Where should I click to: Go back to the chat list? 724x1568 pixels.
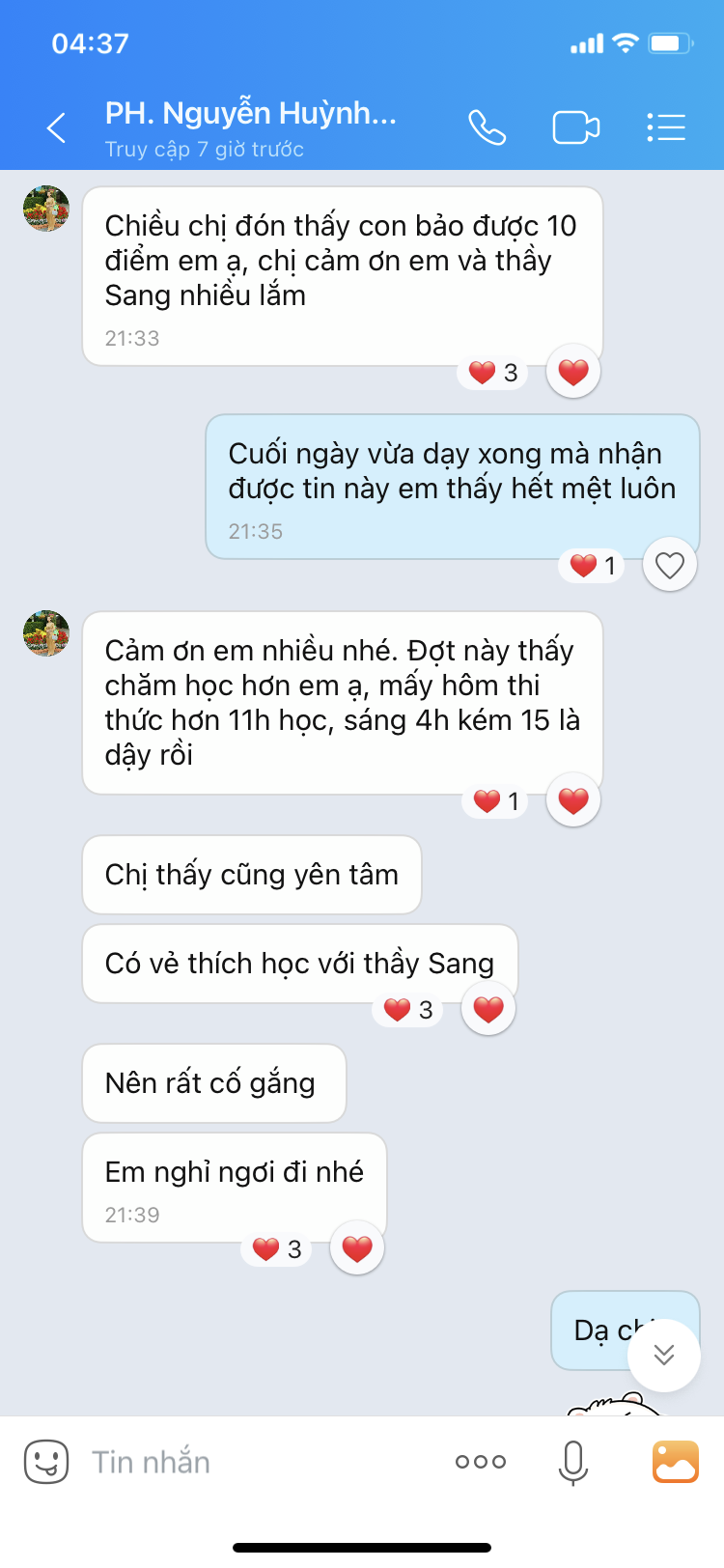tap(57, 127)
